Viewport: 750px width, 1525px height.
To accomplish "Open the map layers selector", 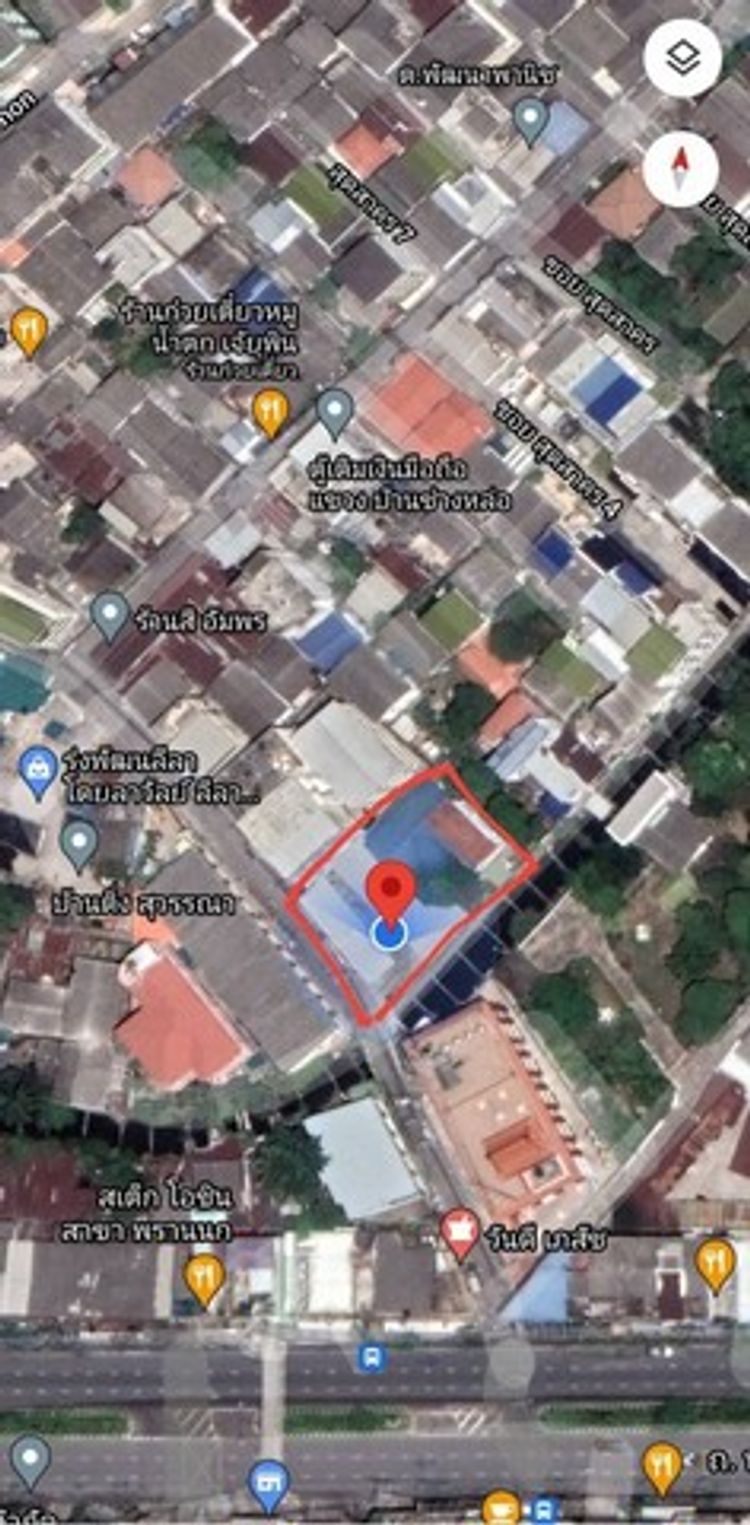I will (683, 60).
